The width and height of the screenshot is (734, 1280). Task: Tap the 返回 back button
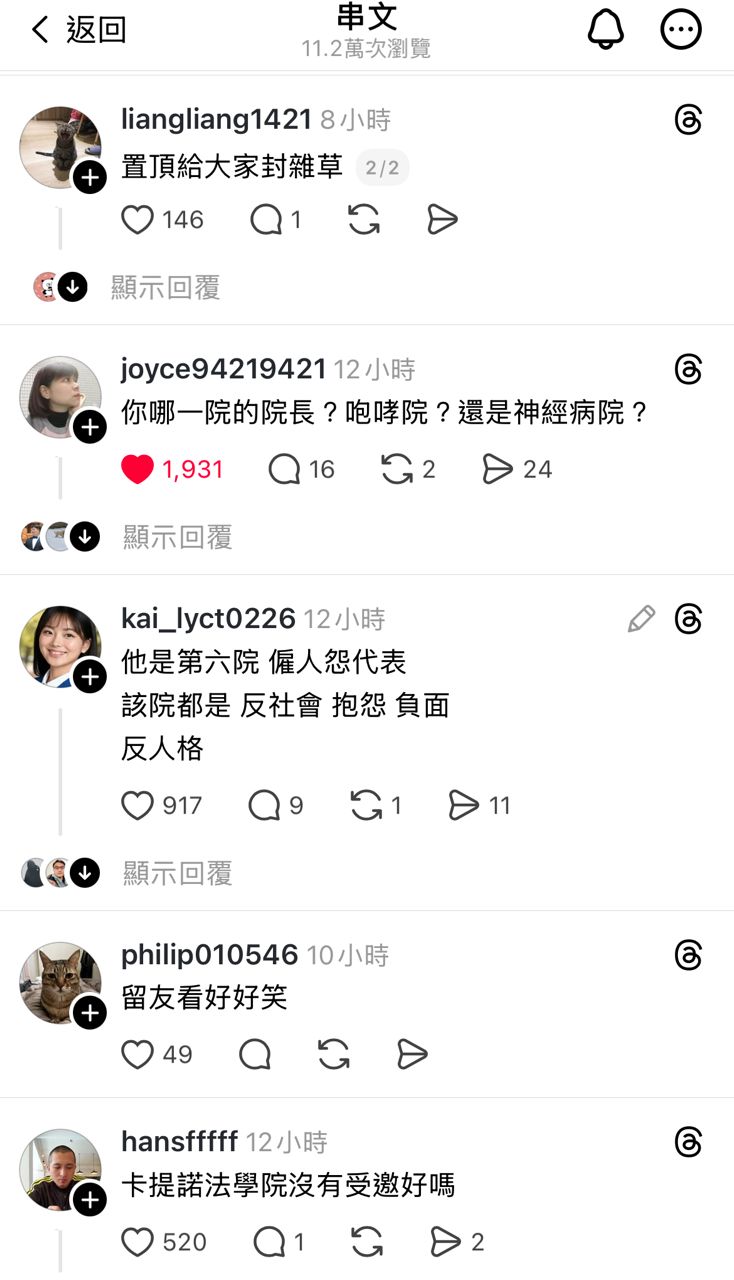78,30
